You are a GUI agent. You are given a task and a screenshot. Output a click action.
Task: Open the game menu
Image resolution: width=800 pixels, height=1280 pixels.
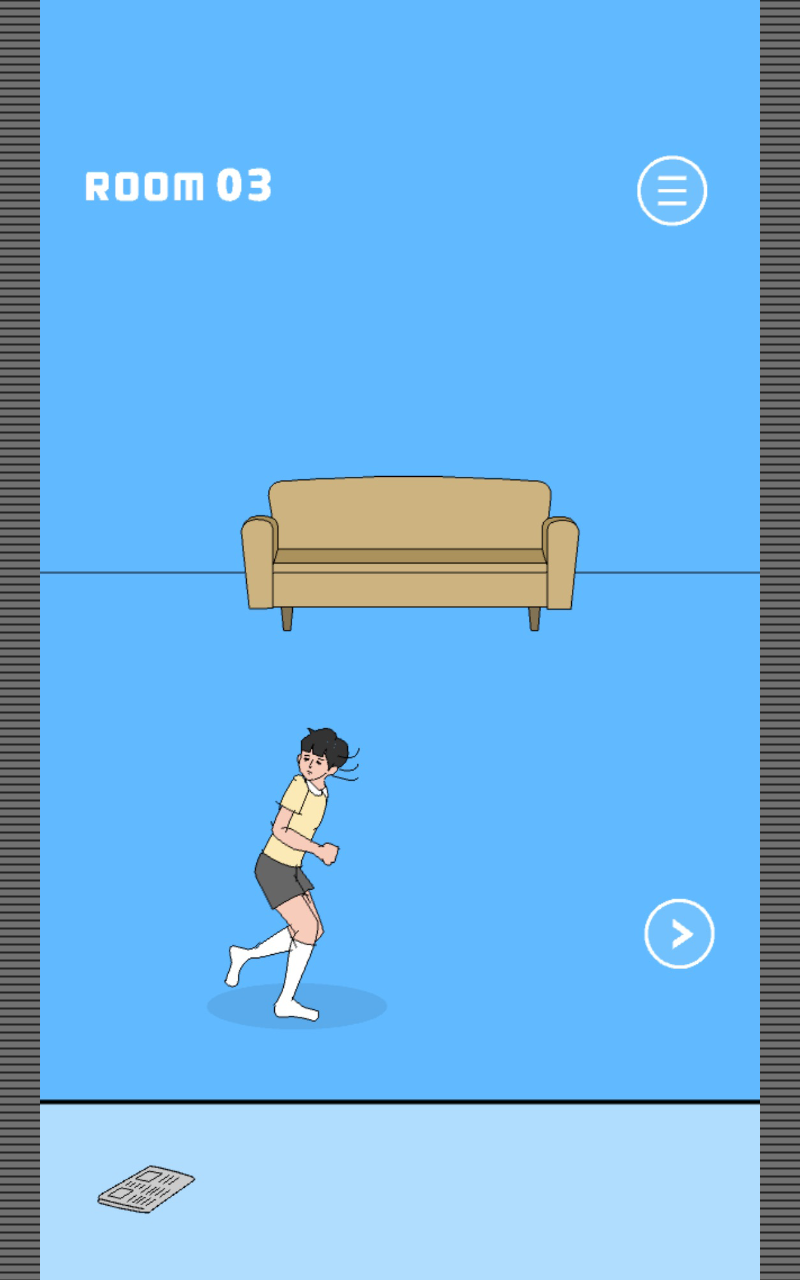[672, 190]
